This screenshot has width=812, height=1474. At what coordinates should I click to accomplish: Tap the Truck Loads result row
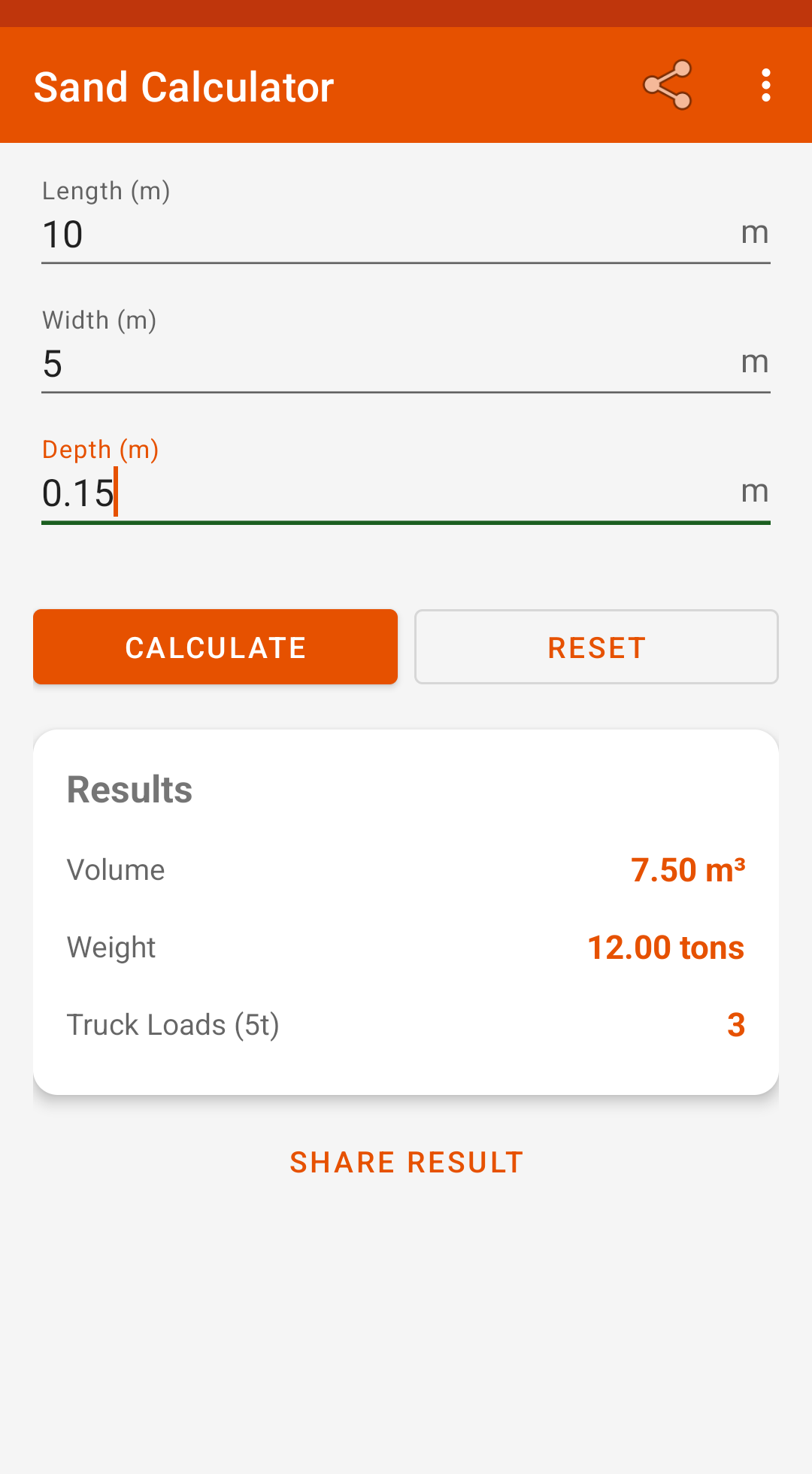(x=406, y=1024)
